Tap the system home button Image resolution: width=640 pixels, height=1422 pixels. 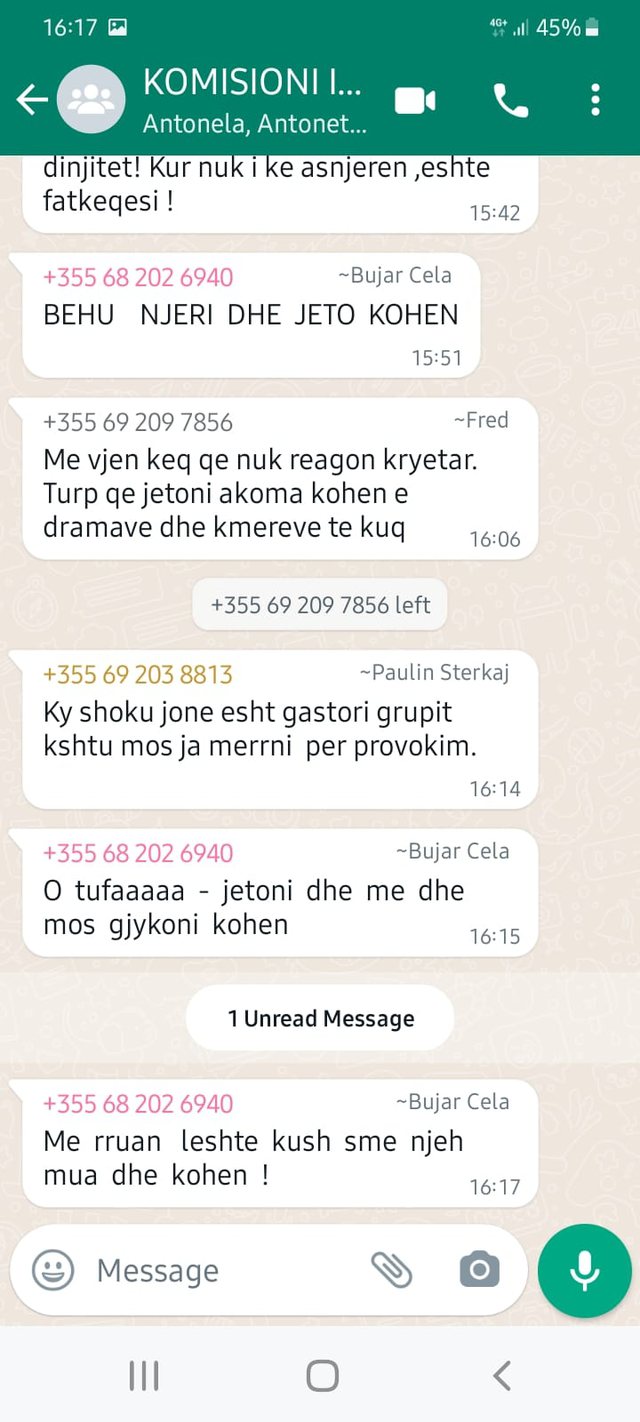pos(321,1376)
